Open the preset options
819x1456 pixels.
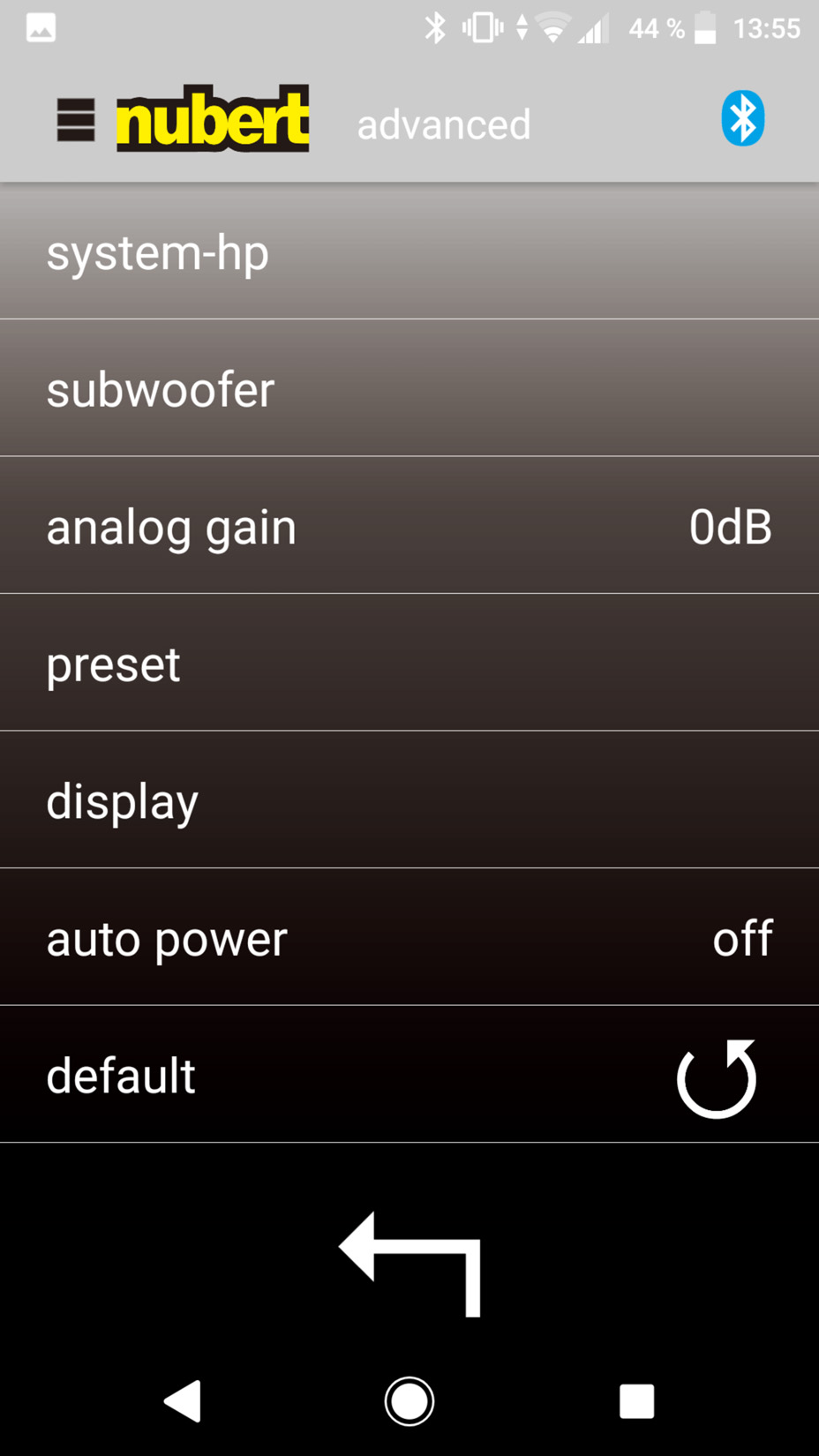(409, 663)
